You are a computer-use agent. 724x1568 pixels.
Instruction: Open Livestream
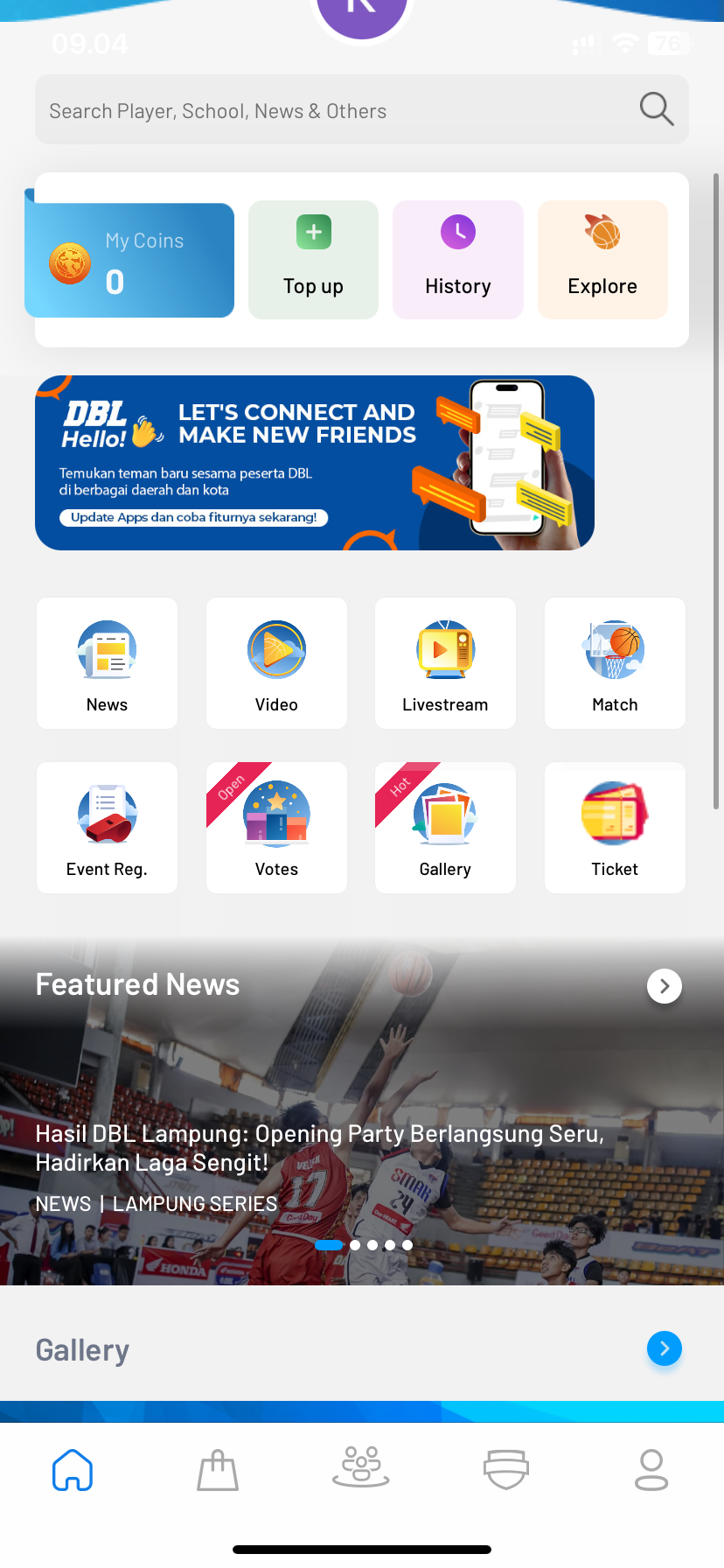coord(445,663)
